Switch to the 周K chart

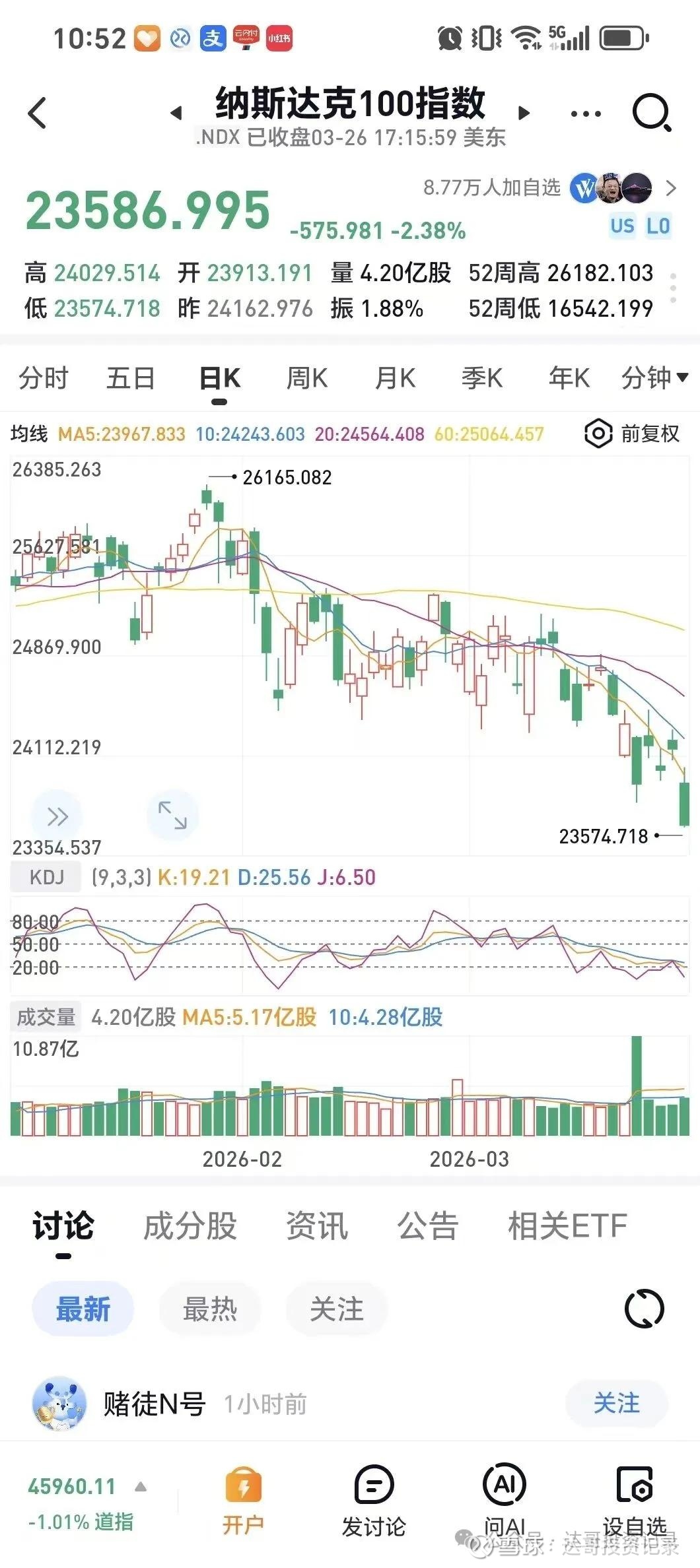click(306, 378)
